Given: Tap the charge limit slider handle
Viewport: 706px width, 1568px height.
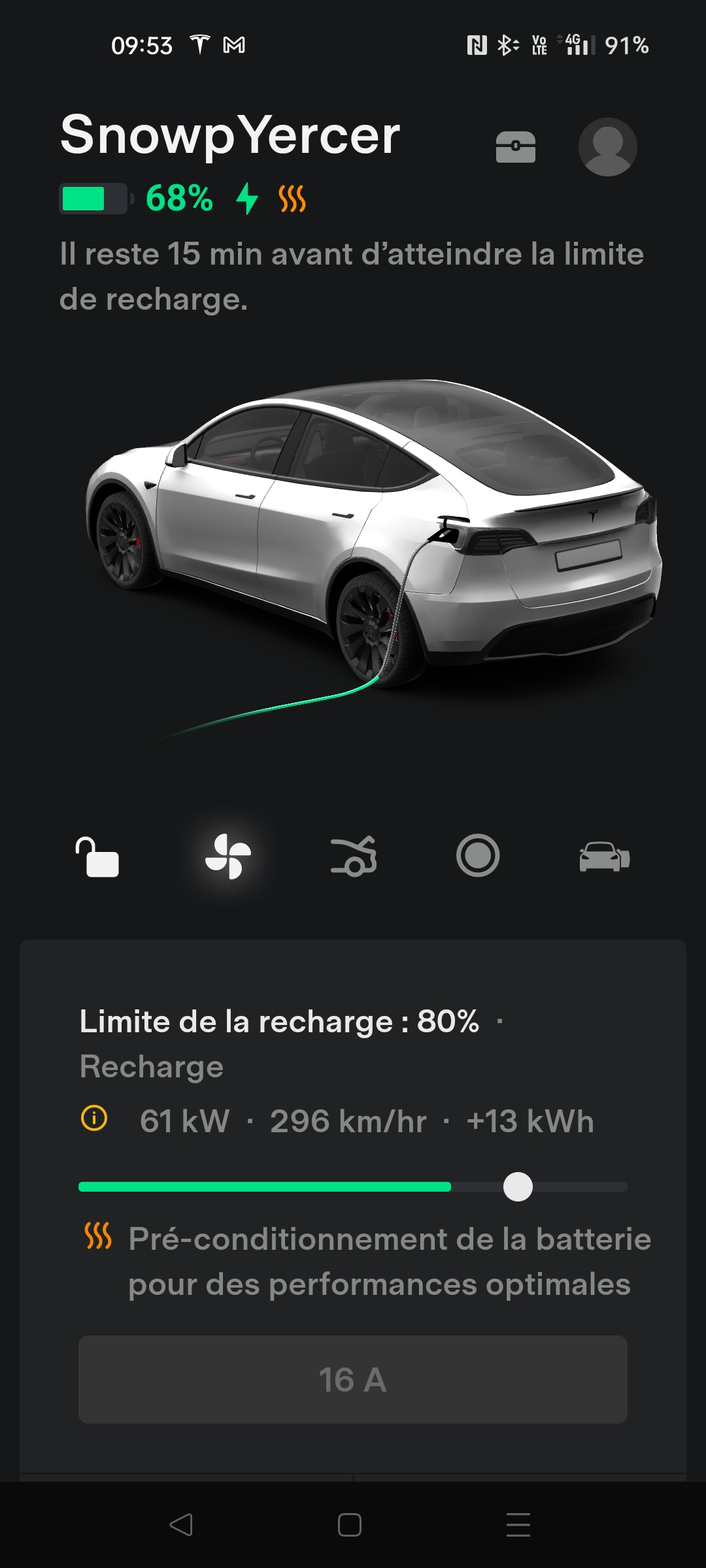Looking at the screenshot, I should (x=518, y=1187).
